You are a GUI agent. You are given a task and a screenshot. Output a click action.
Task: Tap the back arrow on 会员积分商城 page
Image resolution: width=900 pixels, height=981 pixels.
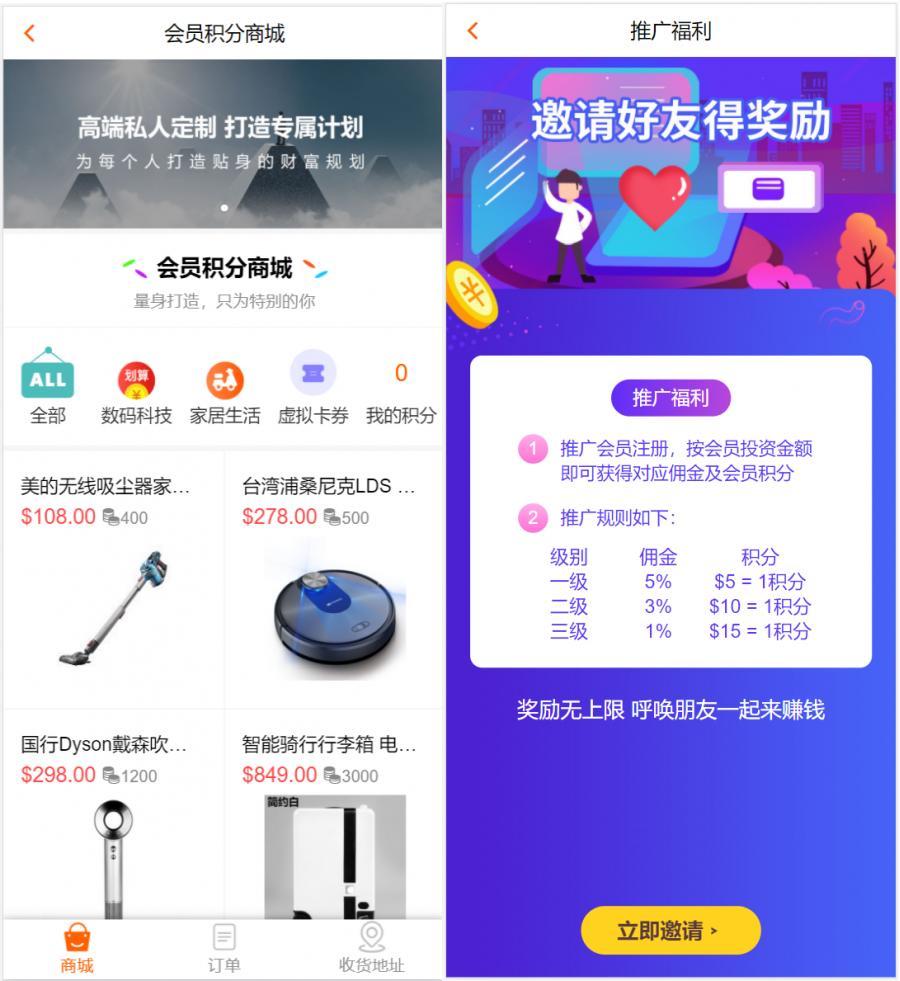point(29,32)
